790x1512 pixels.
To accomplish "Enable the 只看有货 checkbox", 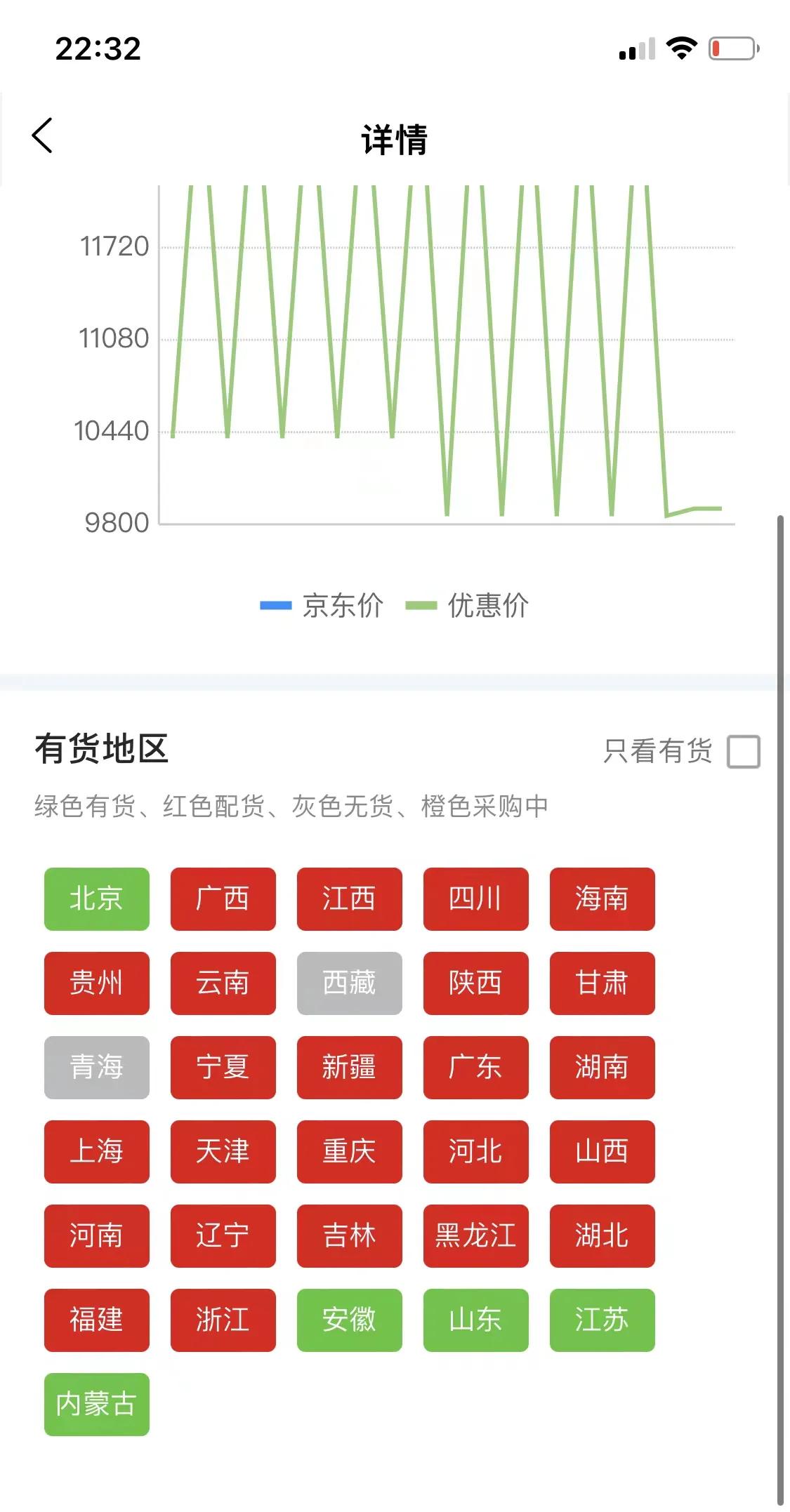I will pyautogui.click(x=743, y=752).
